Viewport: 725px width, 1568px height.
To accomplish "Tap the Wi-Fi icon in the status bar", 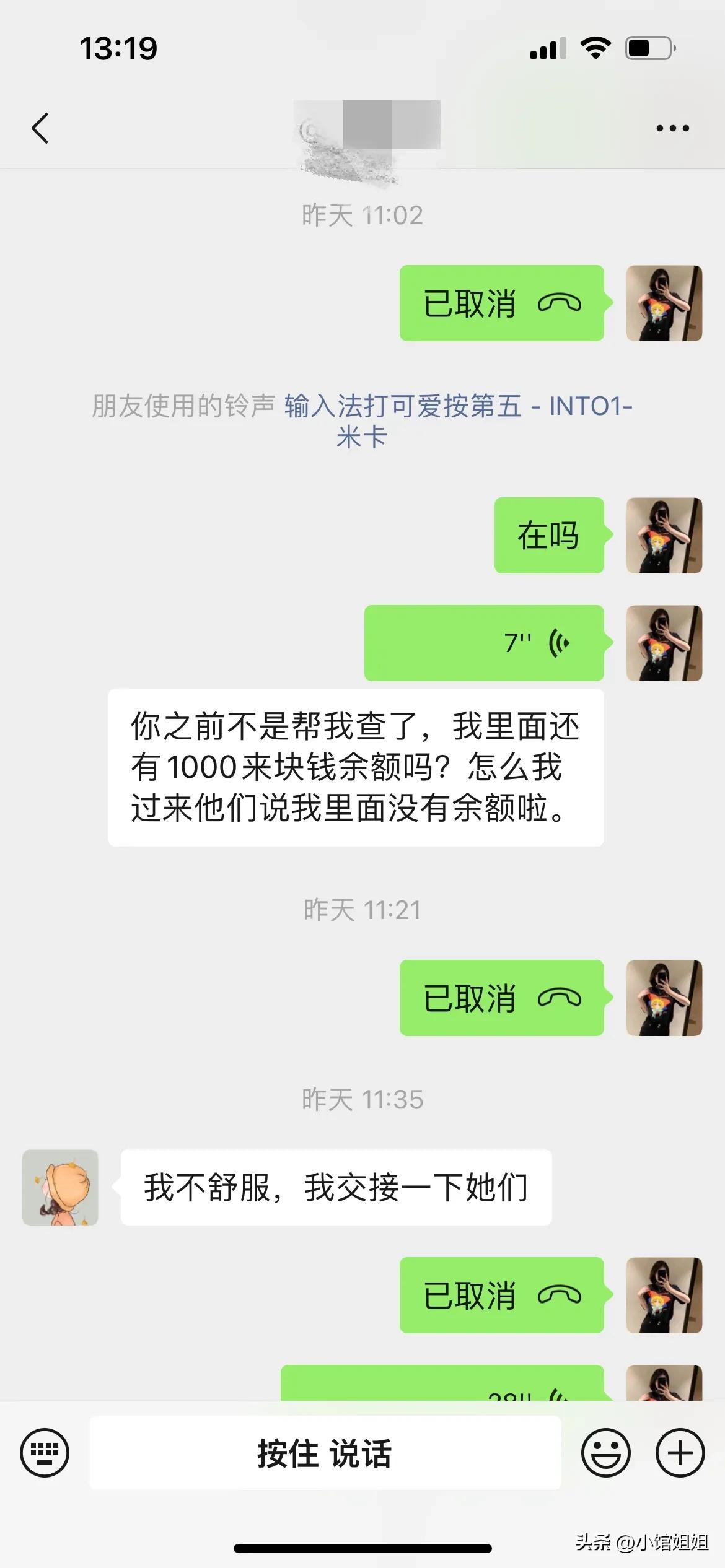I will pos(594,47).
